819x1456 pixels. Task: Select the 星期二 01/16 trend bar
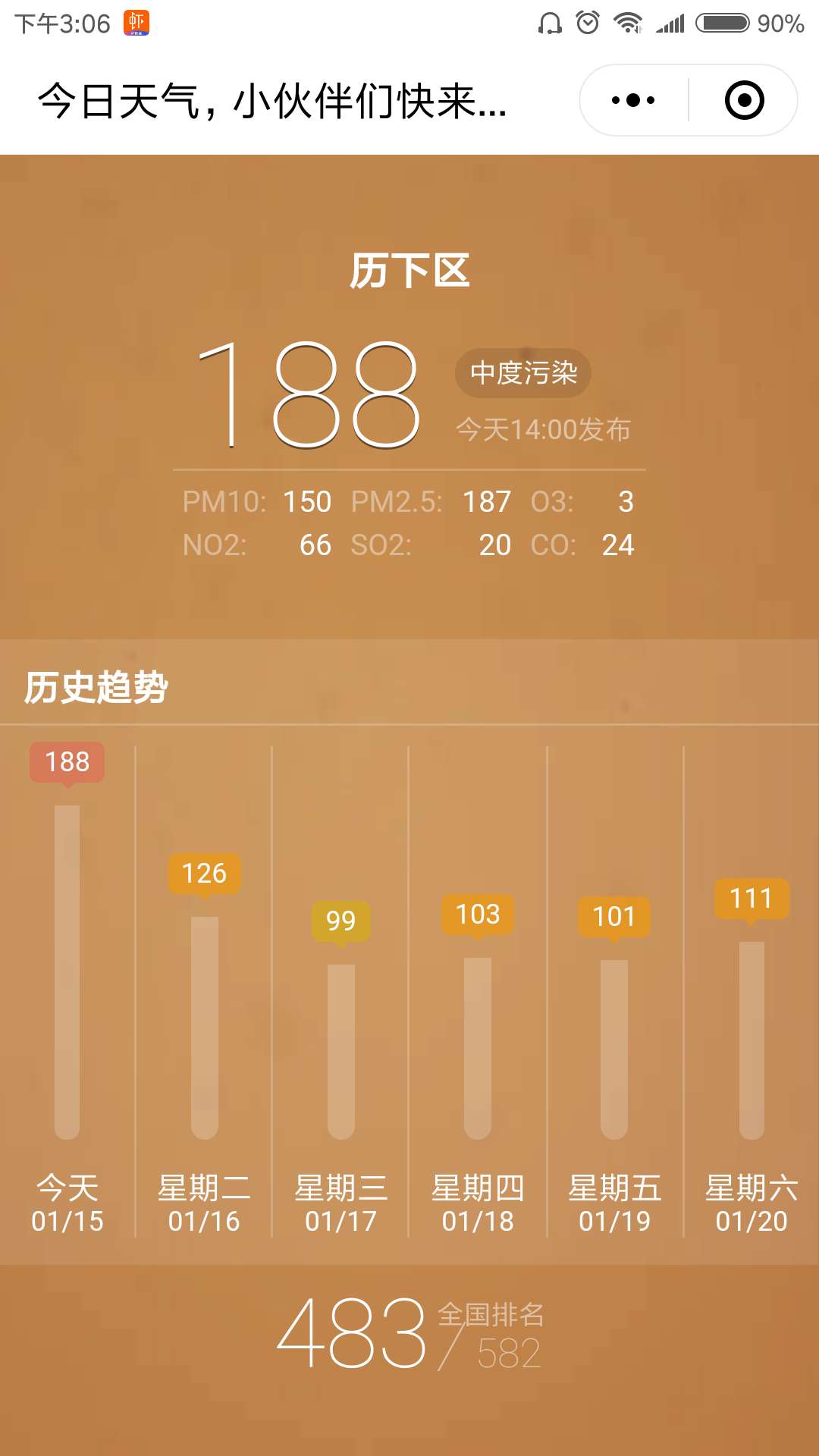tap(205, 1028)
